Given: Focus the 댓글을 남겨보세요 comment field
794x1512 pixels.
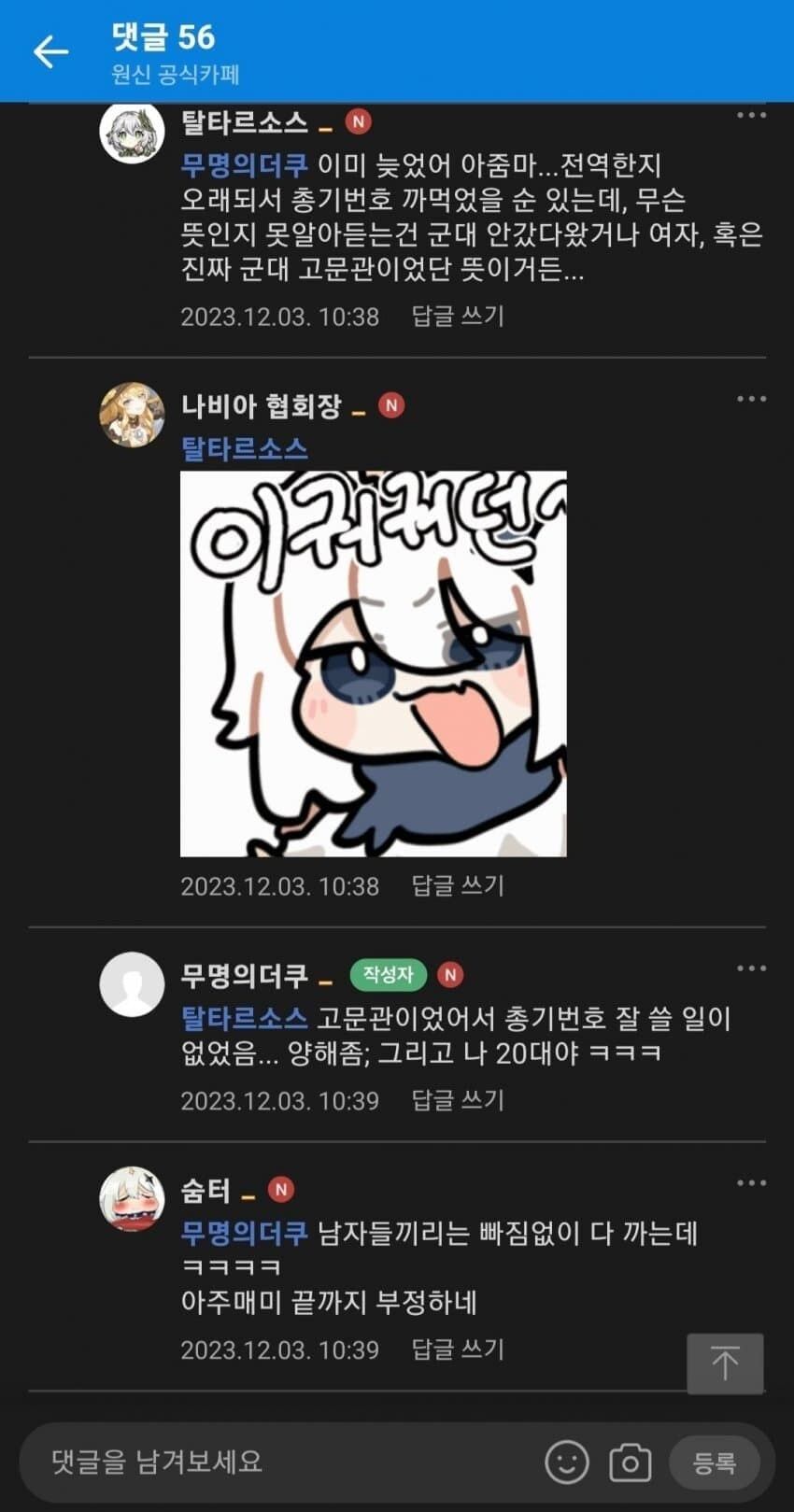Looking at the screenshot, I should tap(280, 1462).
